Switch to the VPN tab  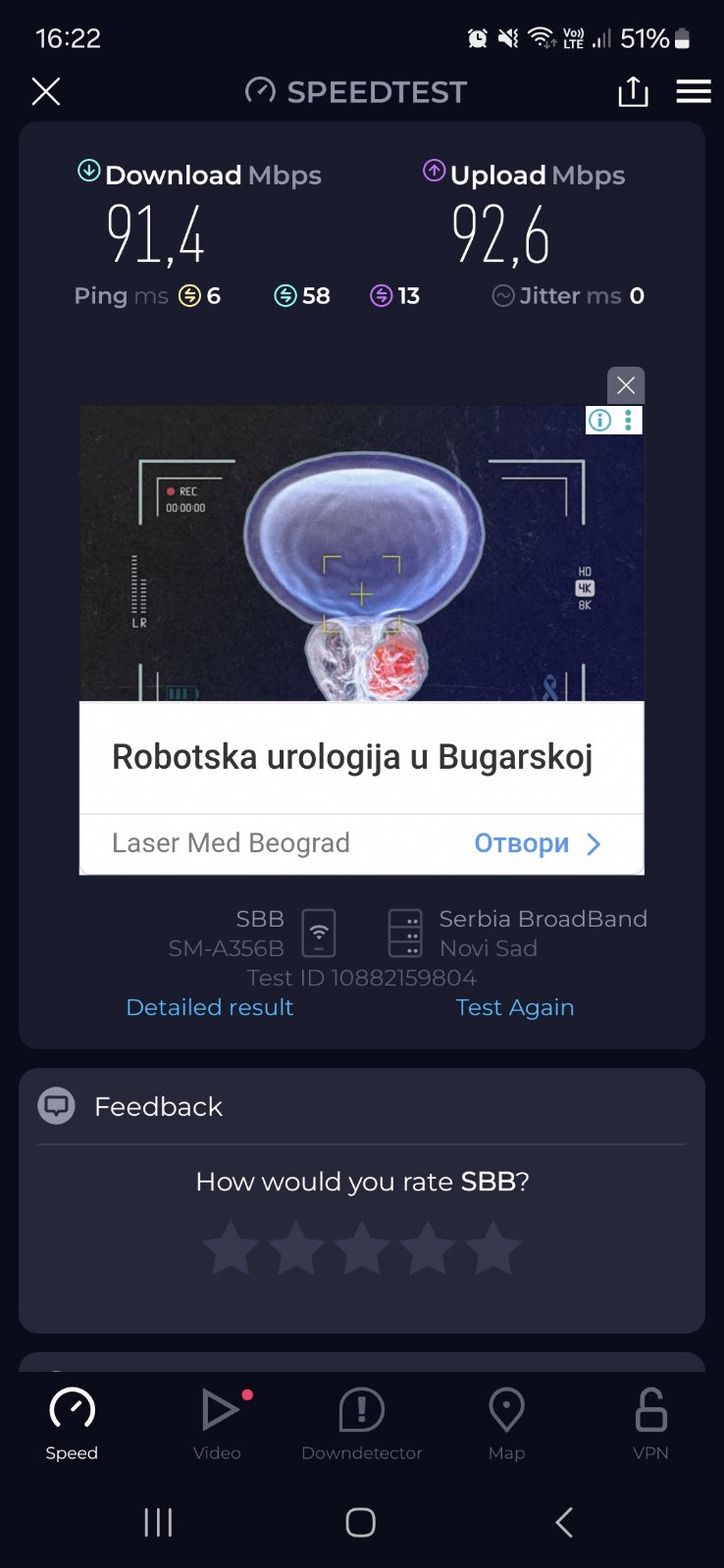point(650,1423)
